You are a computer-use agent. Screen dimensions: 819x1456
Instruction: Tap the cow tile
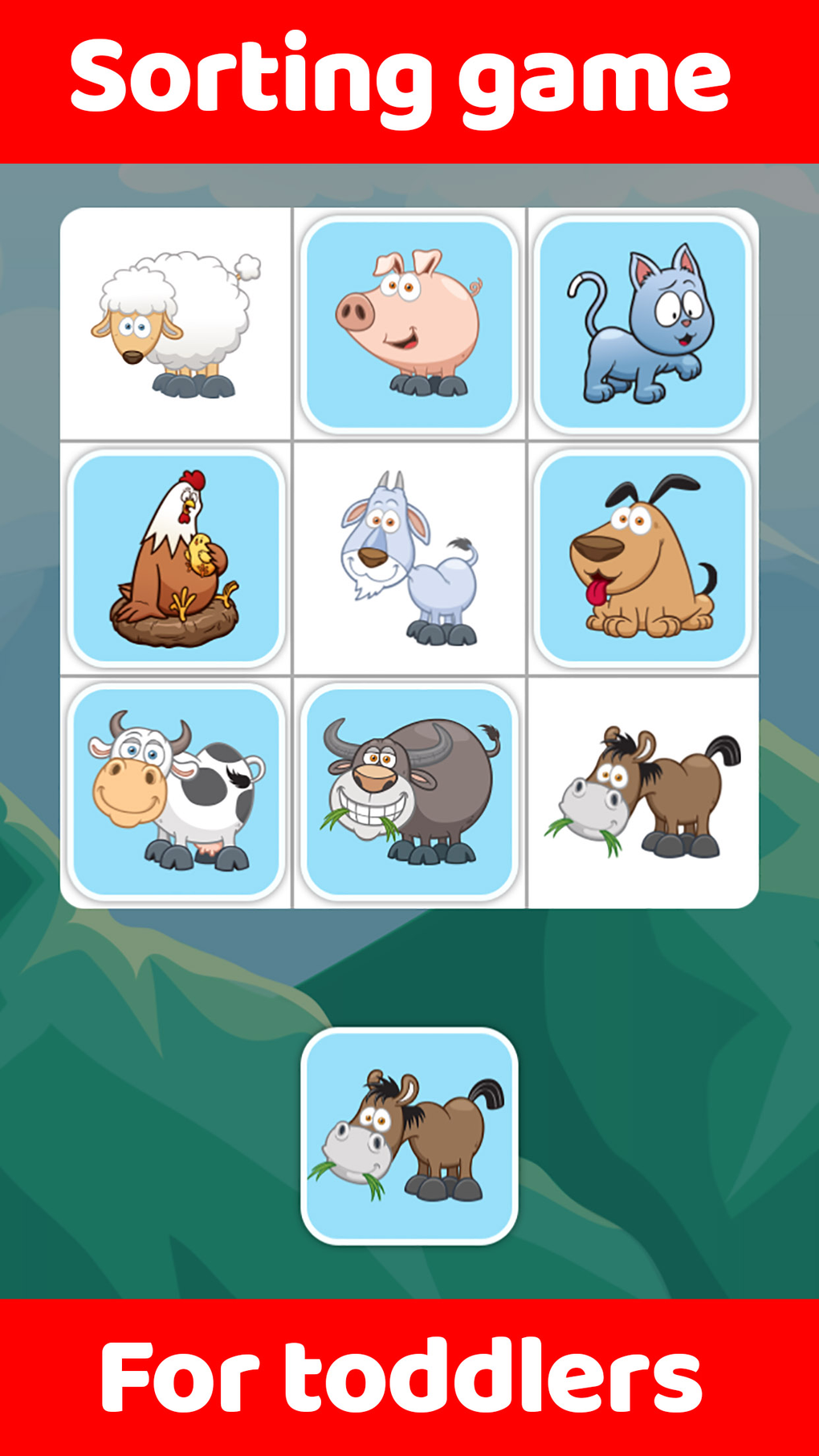(x=177, y=787)
